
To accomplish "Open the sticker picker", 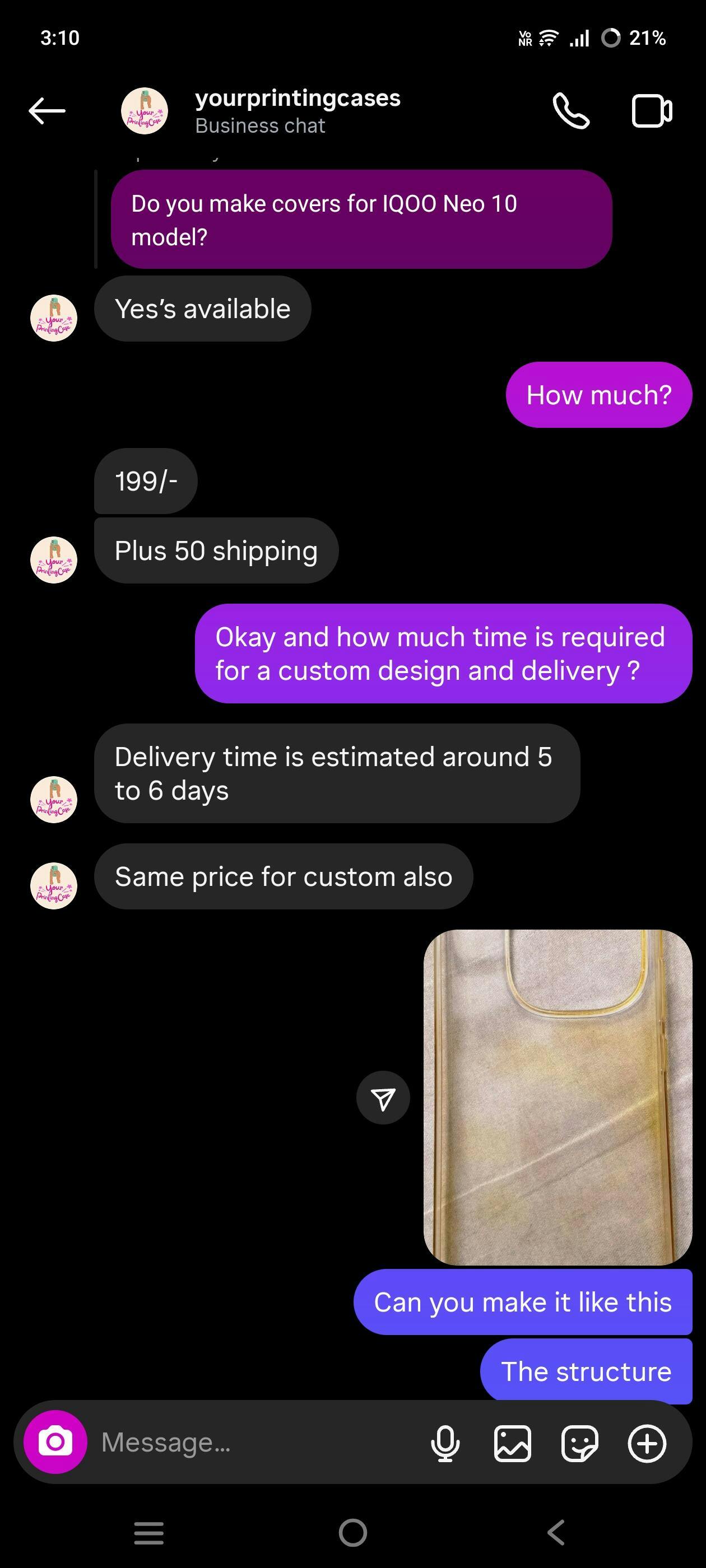I will 579,1443.
